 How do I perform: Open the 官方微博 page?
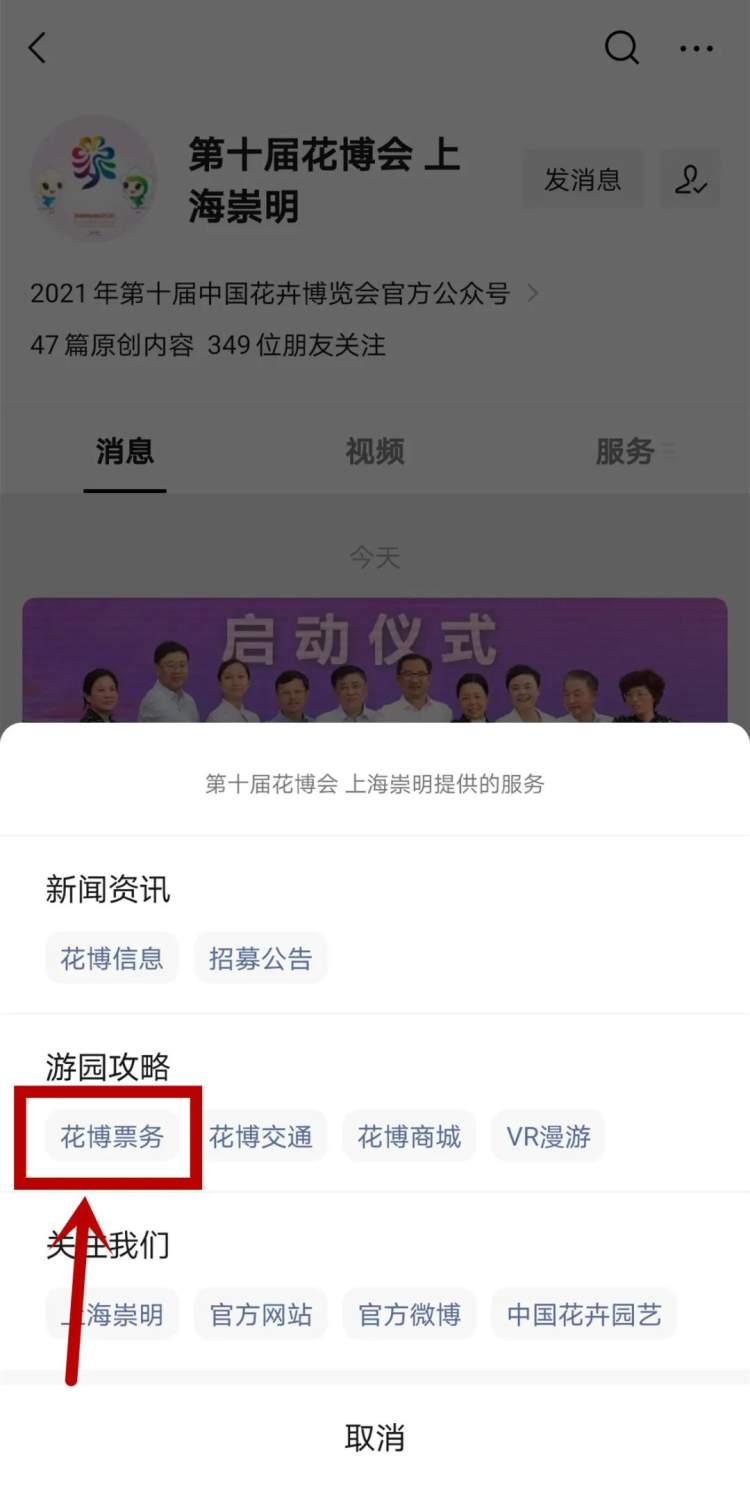[409, 1315]
